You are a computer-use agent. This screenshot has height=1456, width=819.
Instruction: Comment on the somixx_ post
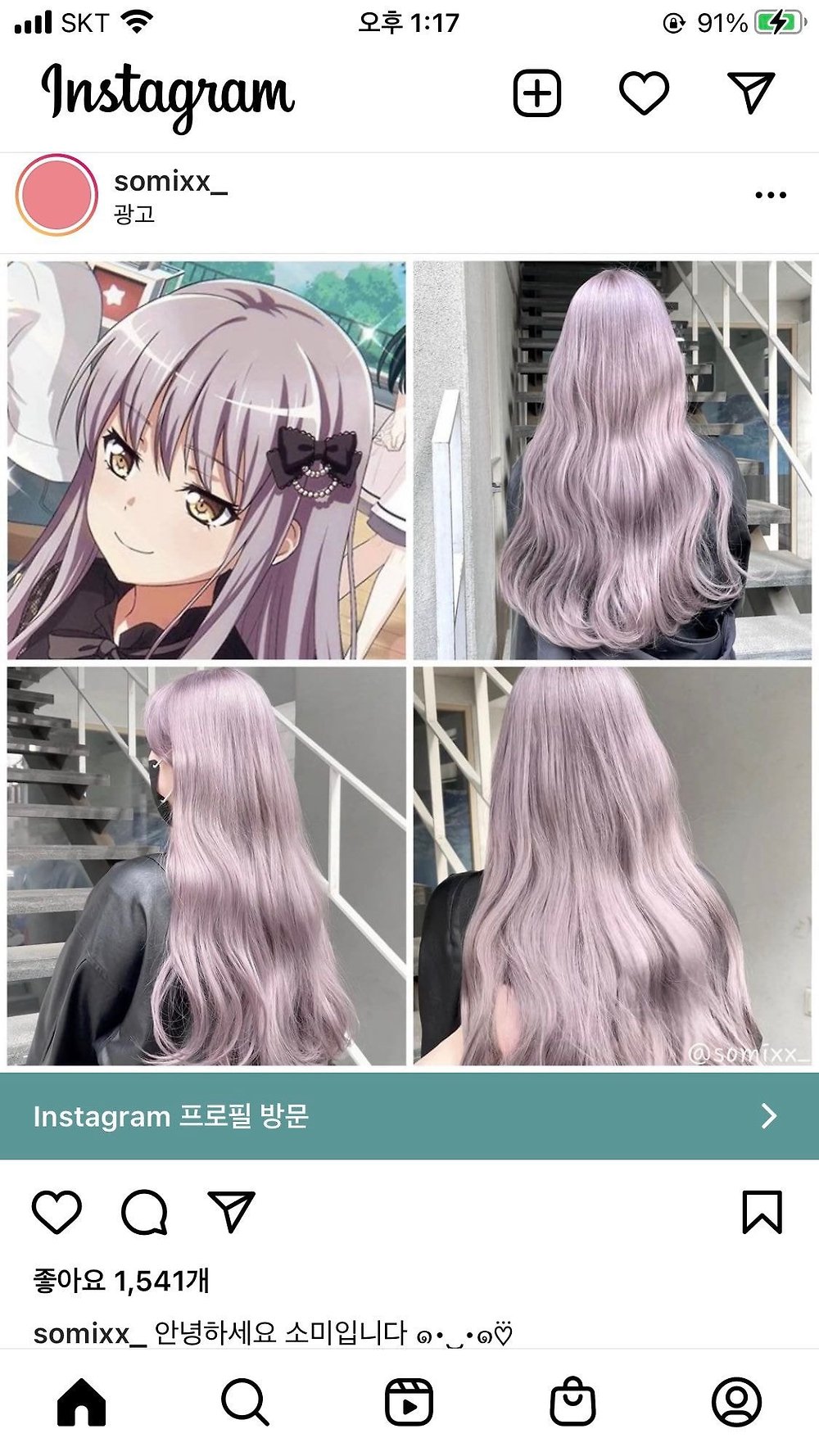tap(145, 1212)
